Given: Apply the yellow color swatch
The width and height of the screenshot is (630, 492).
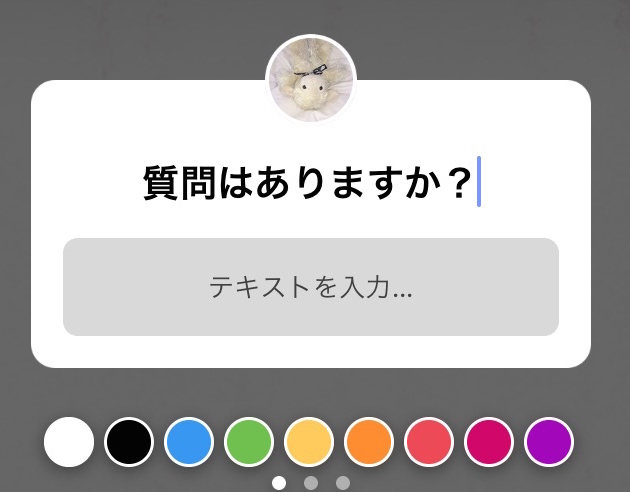Looking at the screenshot, I should pos(309,442).
